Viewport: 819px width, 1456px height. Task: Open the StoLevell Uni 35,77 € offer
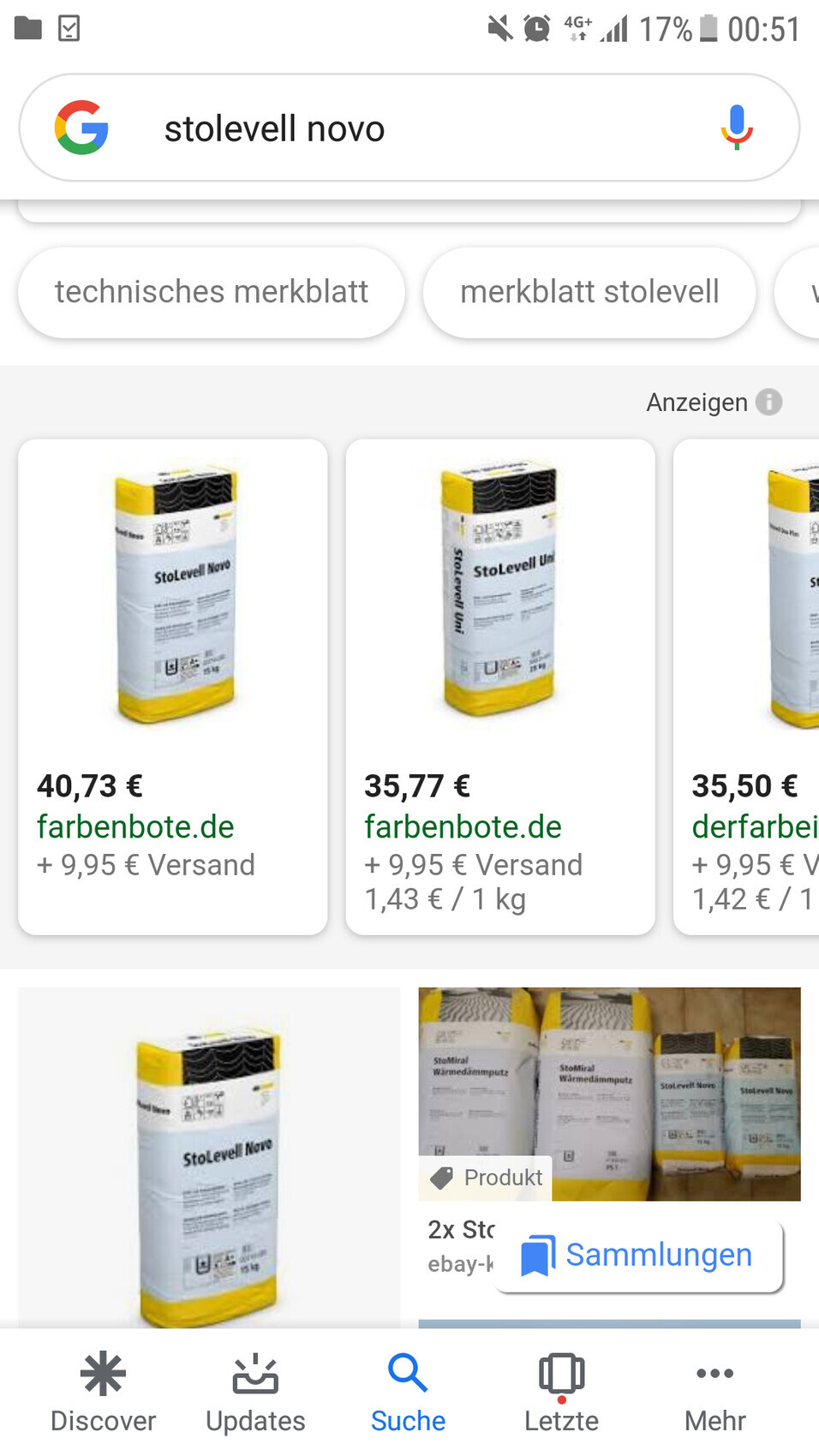tap(499, 685)
